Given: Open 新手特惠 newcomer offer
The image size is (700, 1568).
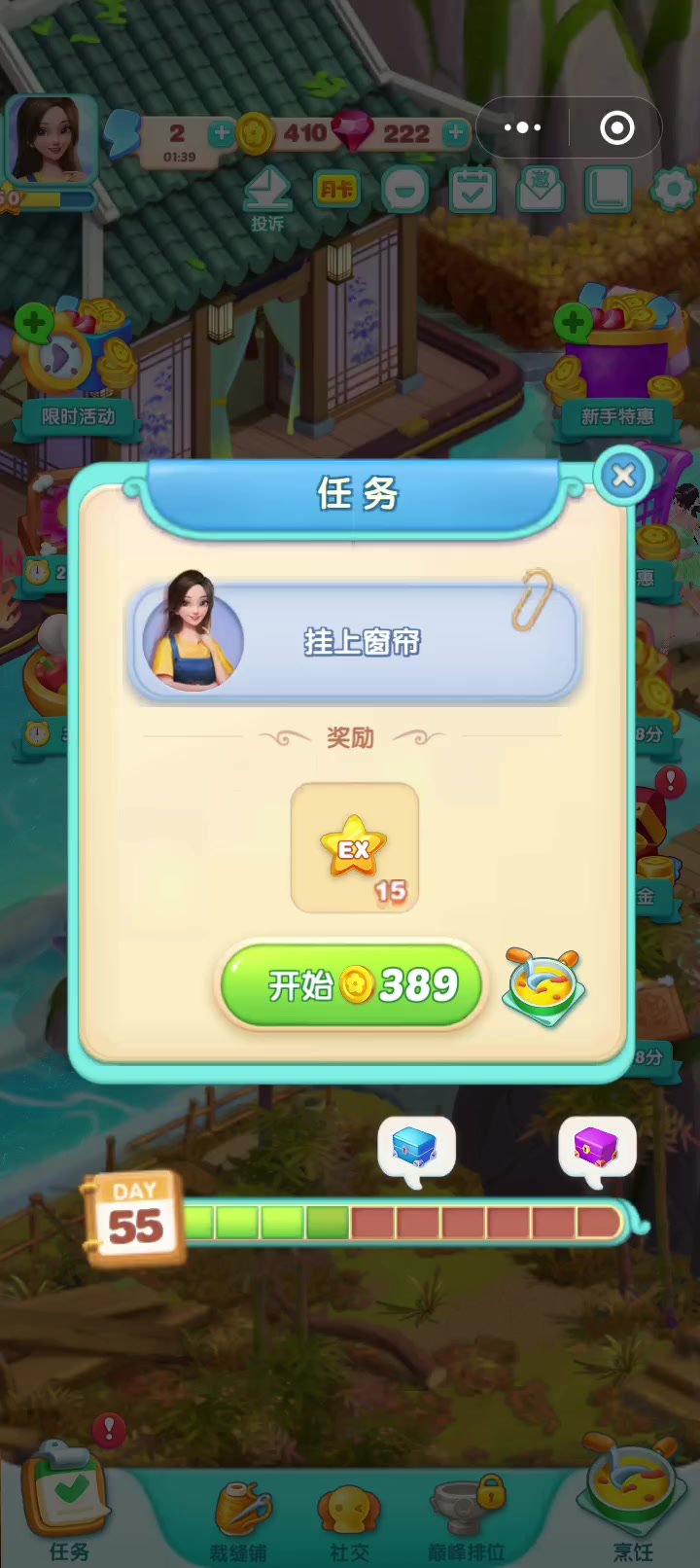Looking at the screenshot, I should tap(616, 368).
